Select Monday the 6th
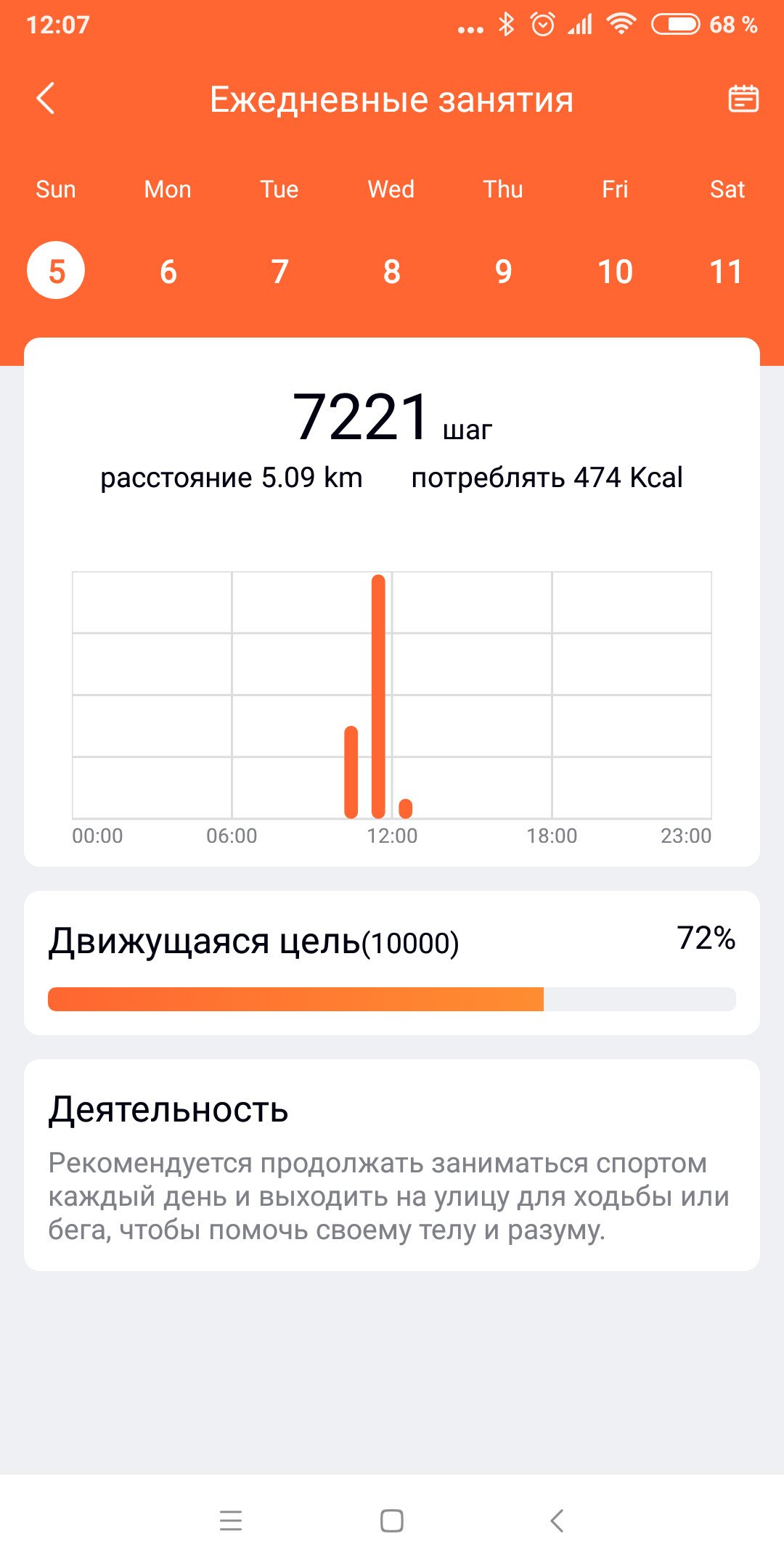Screen dimensions: 784x1568 168,271
